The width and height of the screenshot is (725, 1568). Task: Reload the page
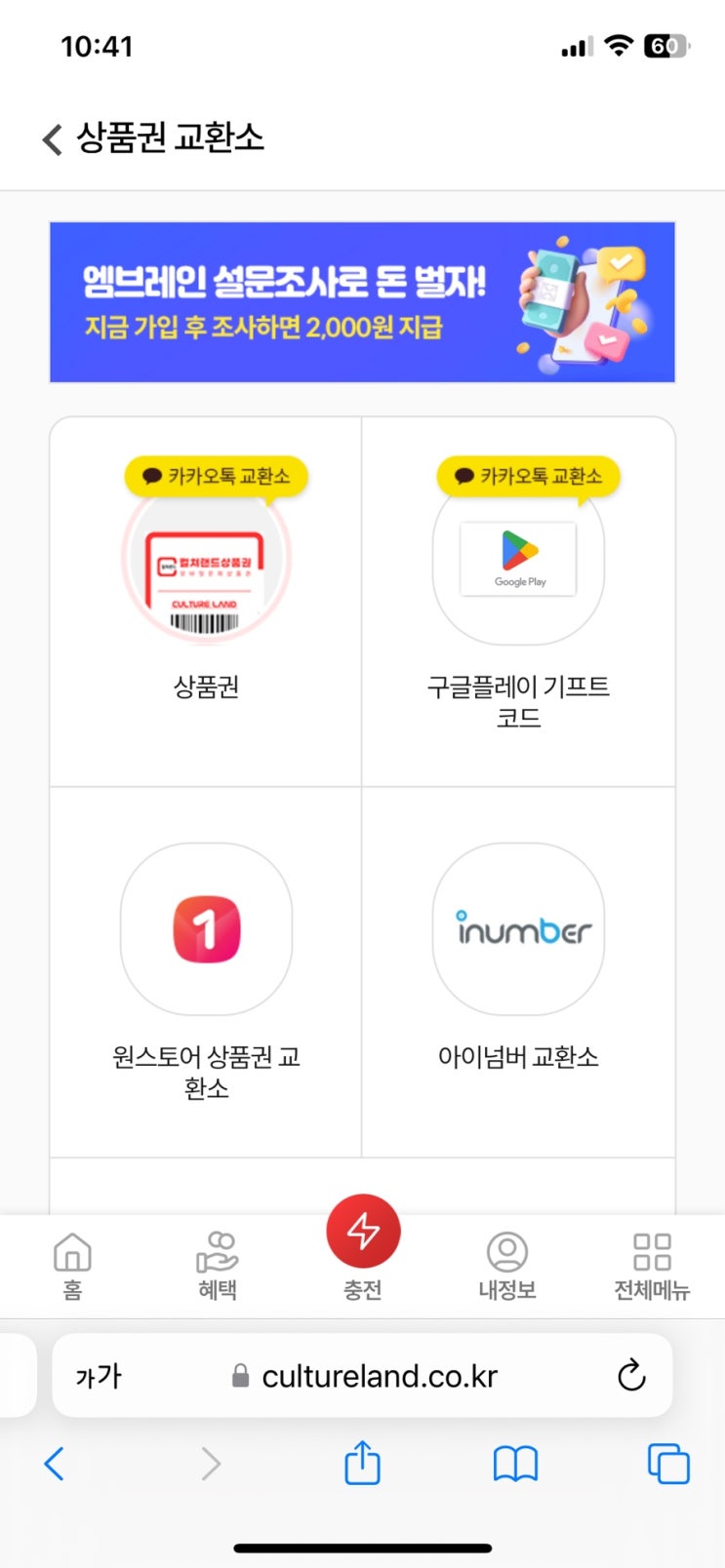click(x=631, y=1376)
